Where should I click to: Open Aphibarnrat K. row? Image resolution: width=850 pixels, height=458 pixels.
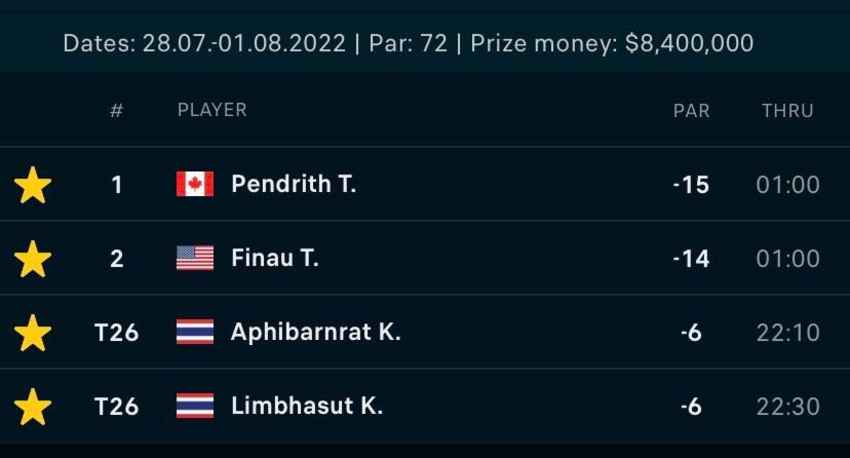[x=315, y=333]
